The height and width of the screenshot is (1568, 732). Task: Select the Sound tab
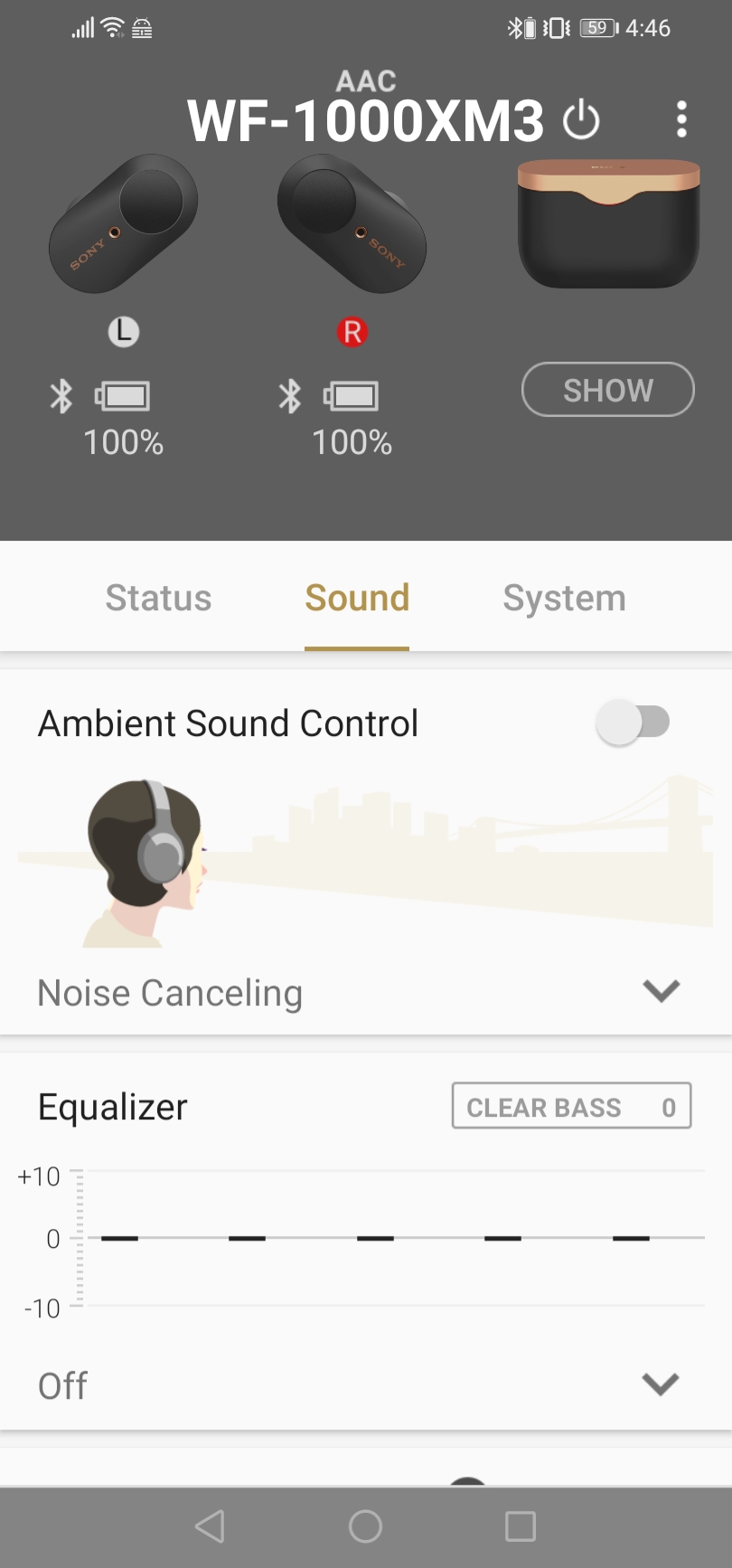[x=357, y=598]
